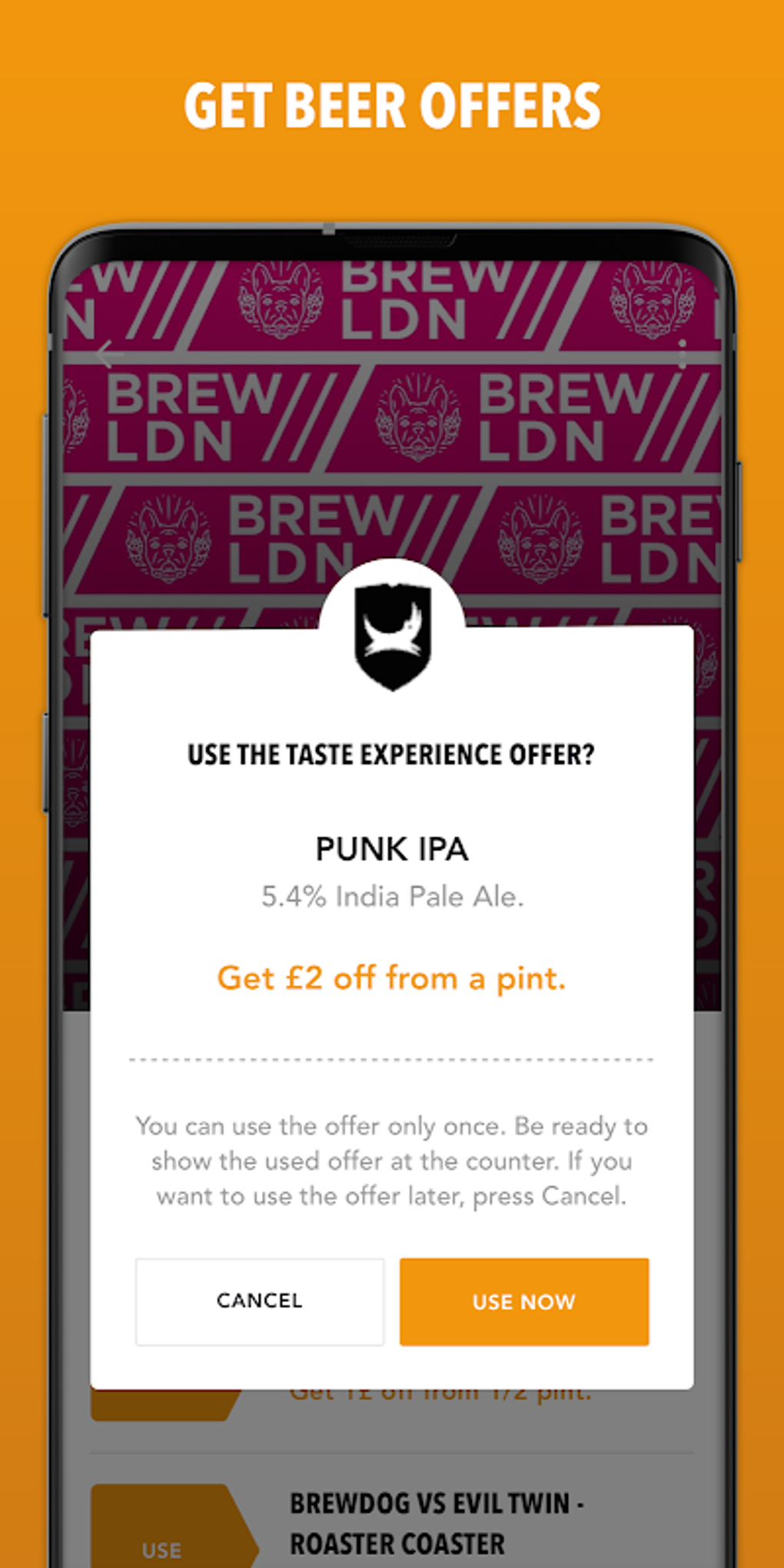Select the Punk IPA offer option

point(392,849)
